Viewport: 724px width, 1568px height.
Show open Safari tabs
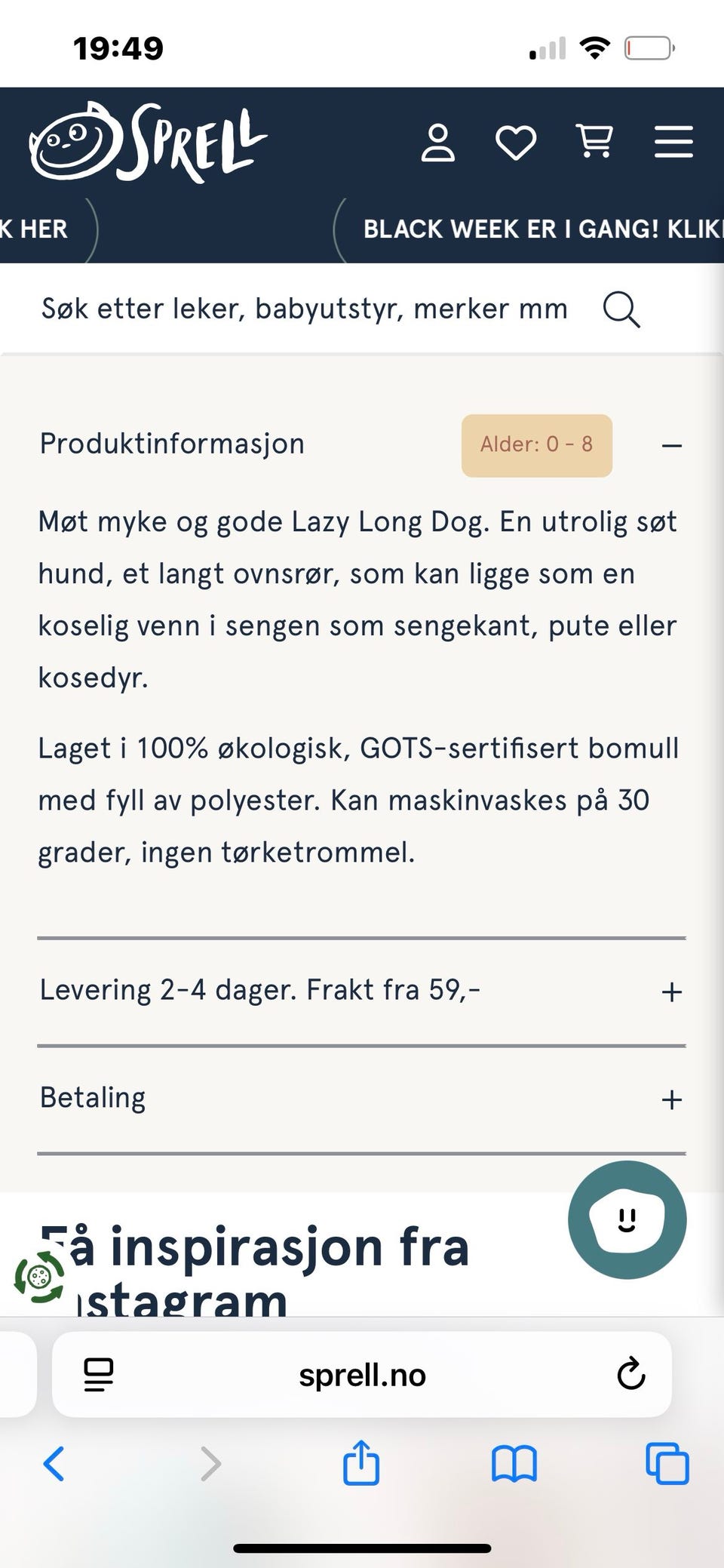(667, 1464)
